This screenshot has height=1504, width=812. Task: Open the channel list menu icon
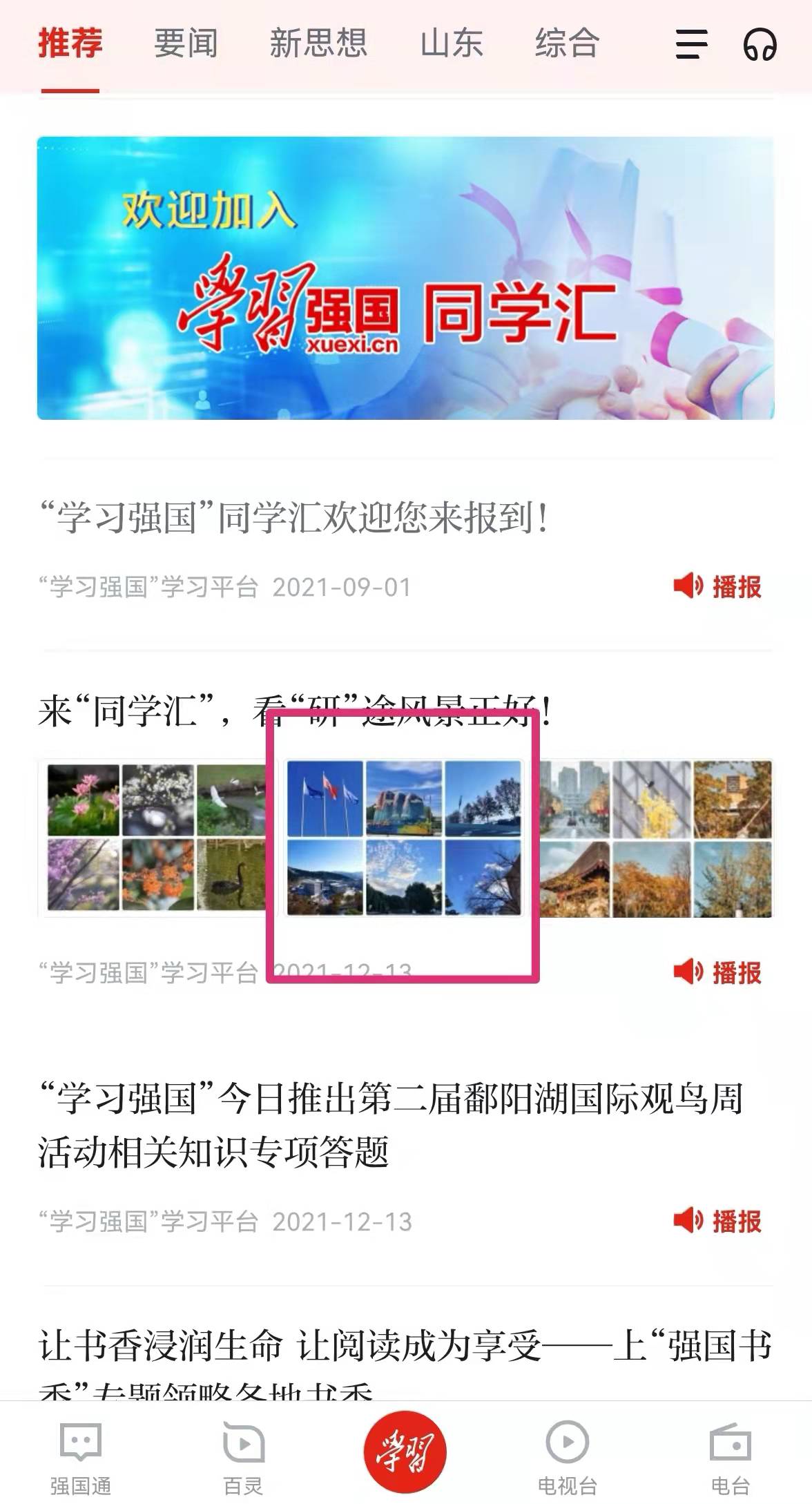pyautogui.click(x=691, y=45)
